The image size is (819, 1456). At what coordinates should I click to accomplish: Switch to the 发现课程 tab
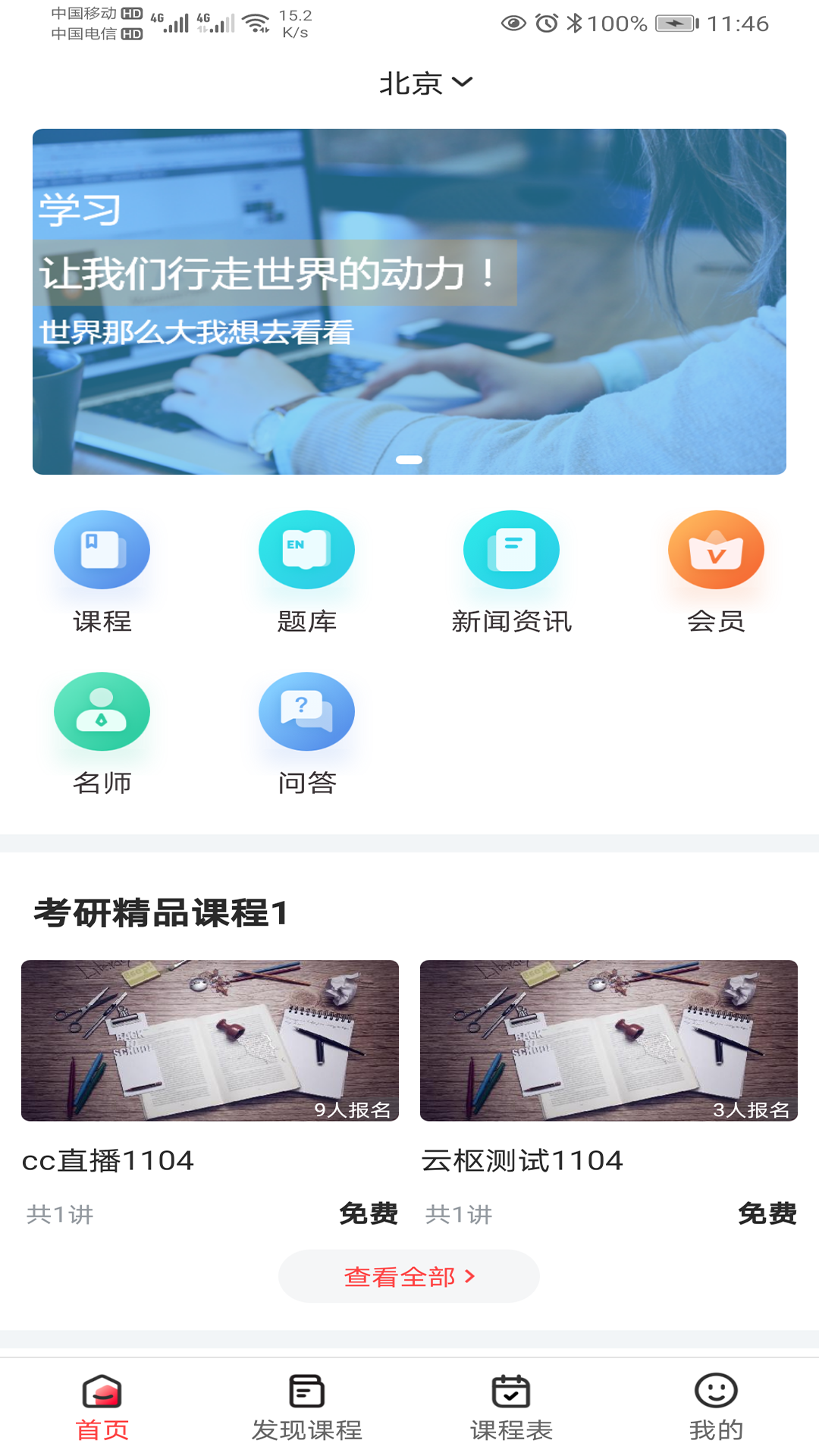point(306,1407)
